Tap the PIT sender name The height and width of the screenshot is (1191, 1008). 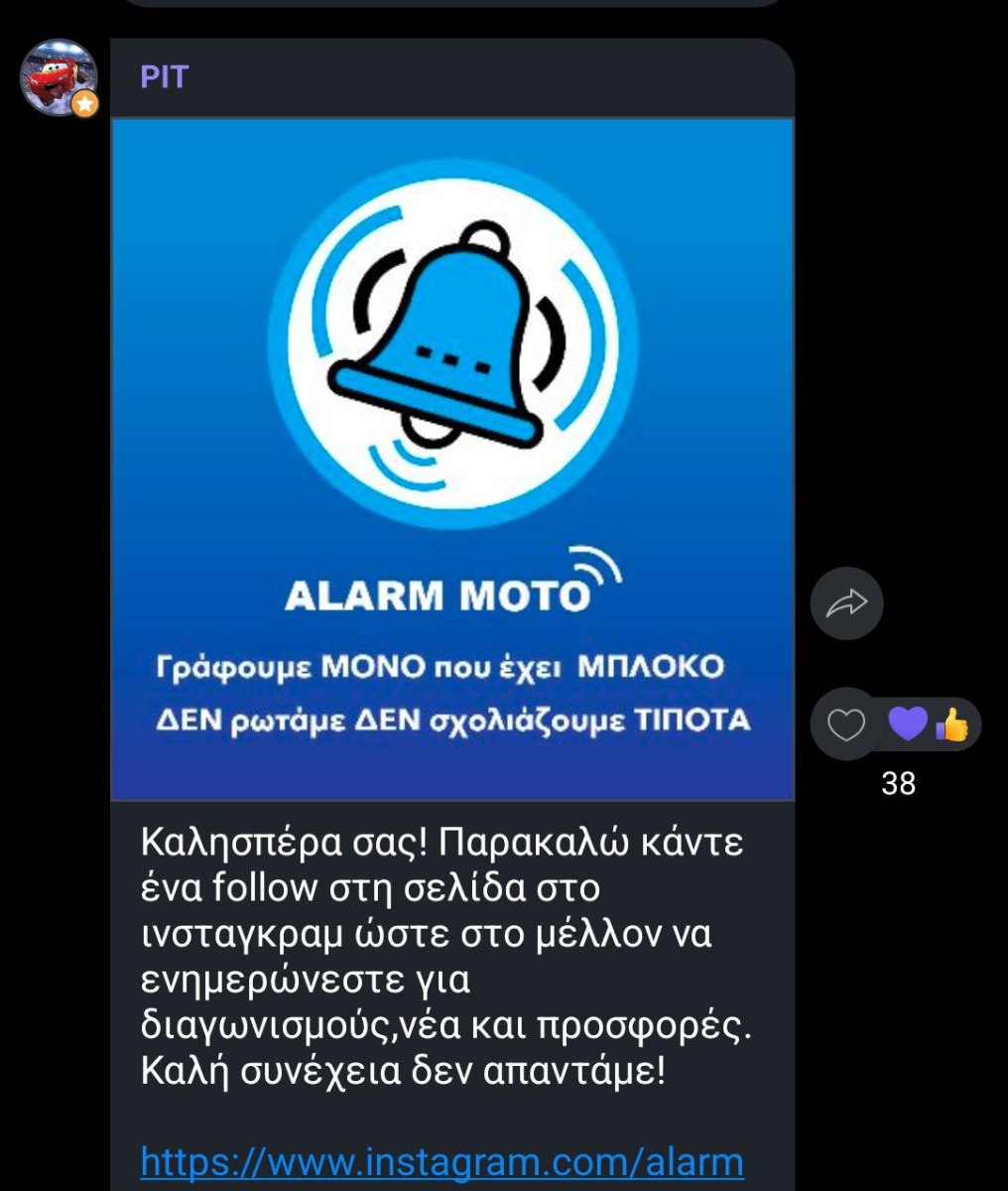coord(164,77)
